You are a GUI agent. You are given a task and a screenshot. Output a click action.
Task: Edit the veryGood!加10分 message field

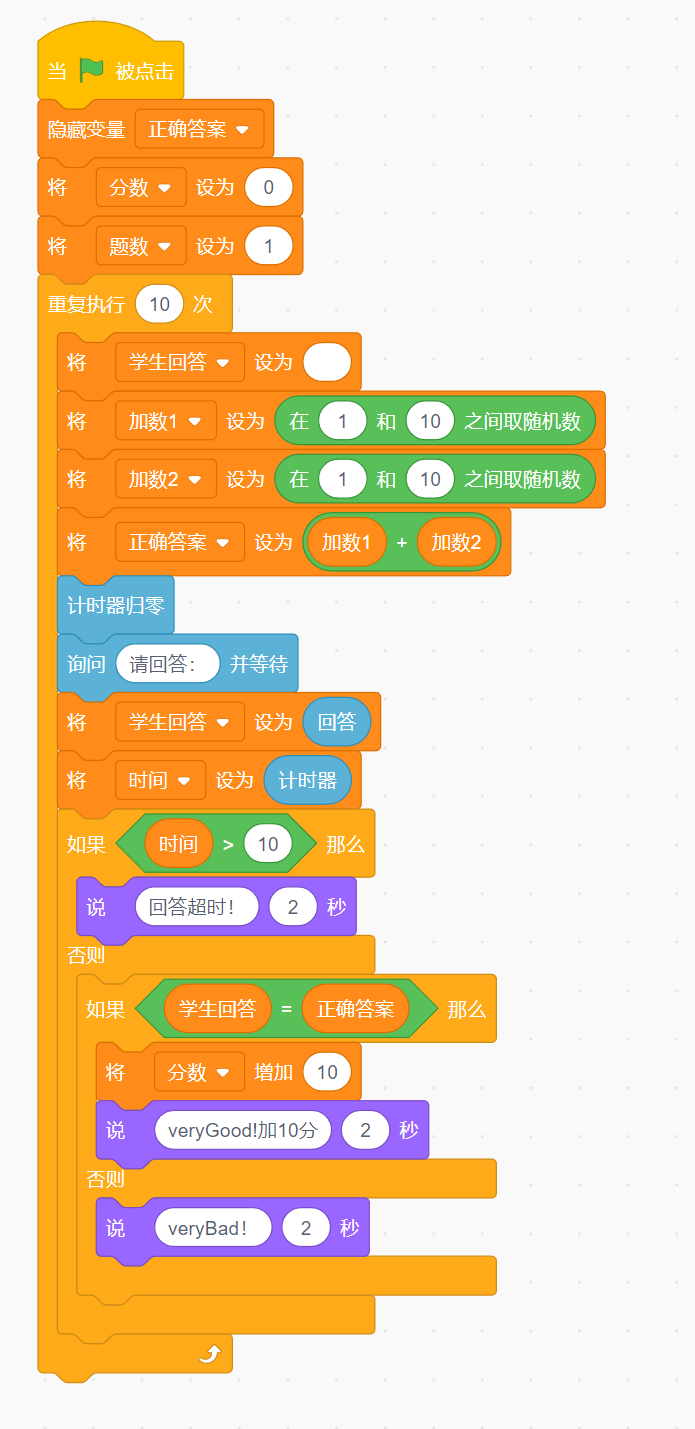[x=242, y=1131]
